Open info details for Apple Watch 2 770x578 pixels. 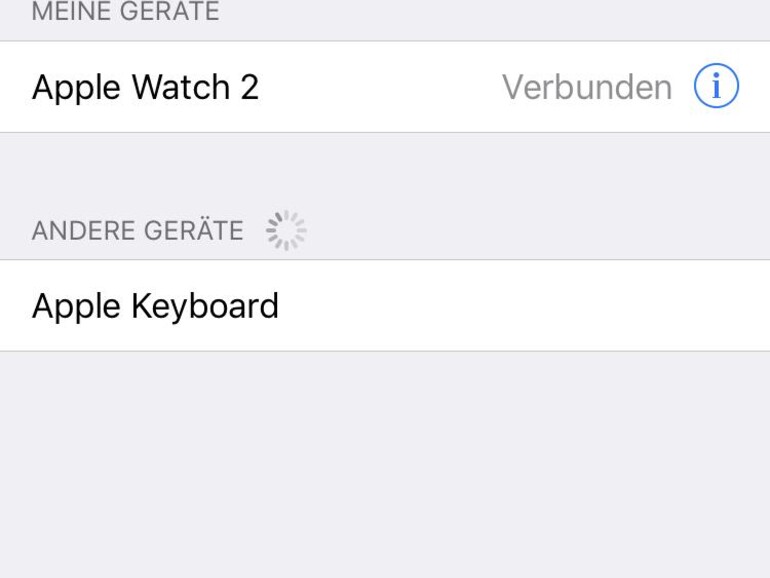click(x=716, y=87)
